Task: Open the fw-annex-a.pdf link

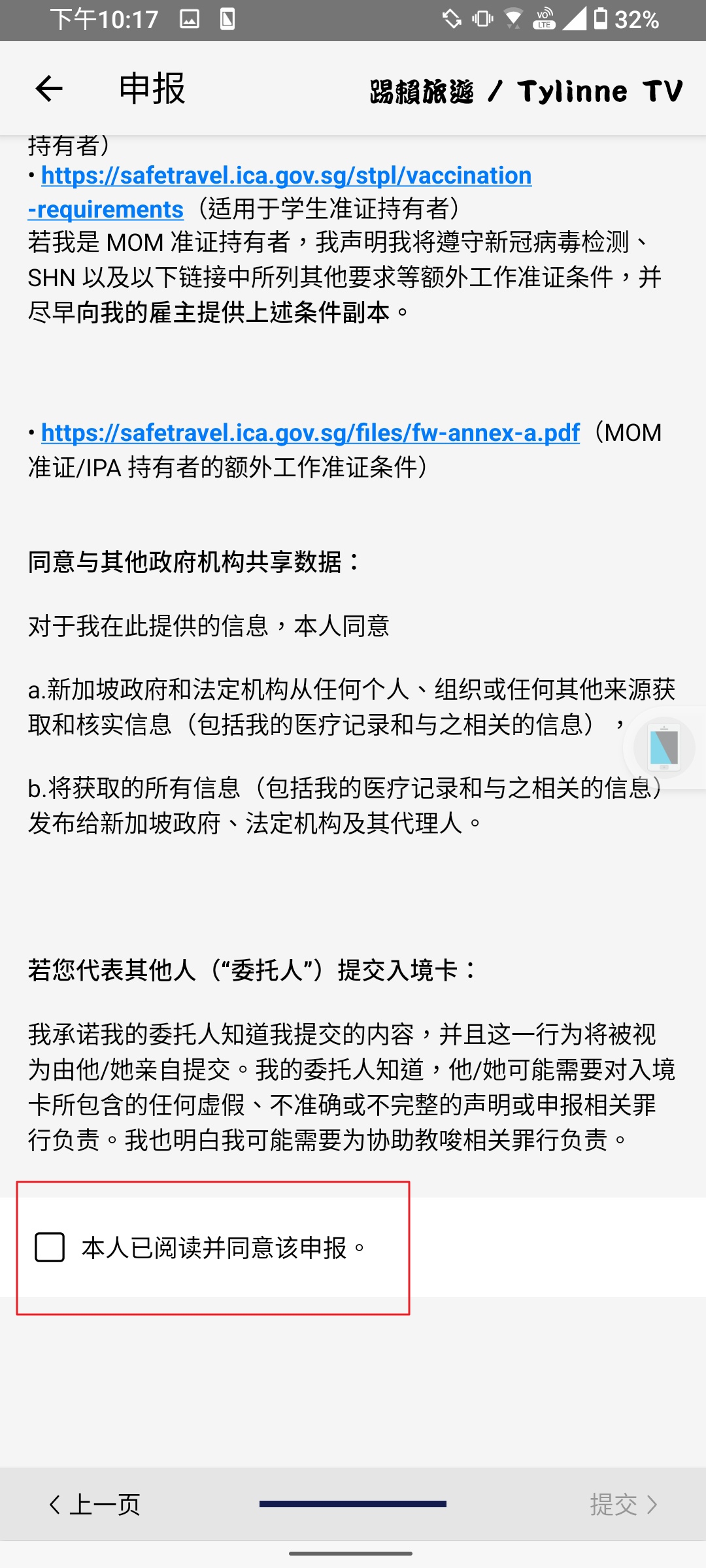Action: point(310,433)
